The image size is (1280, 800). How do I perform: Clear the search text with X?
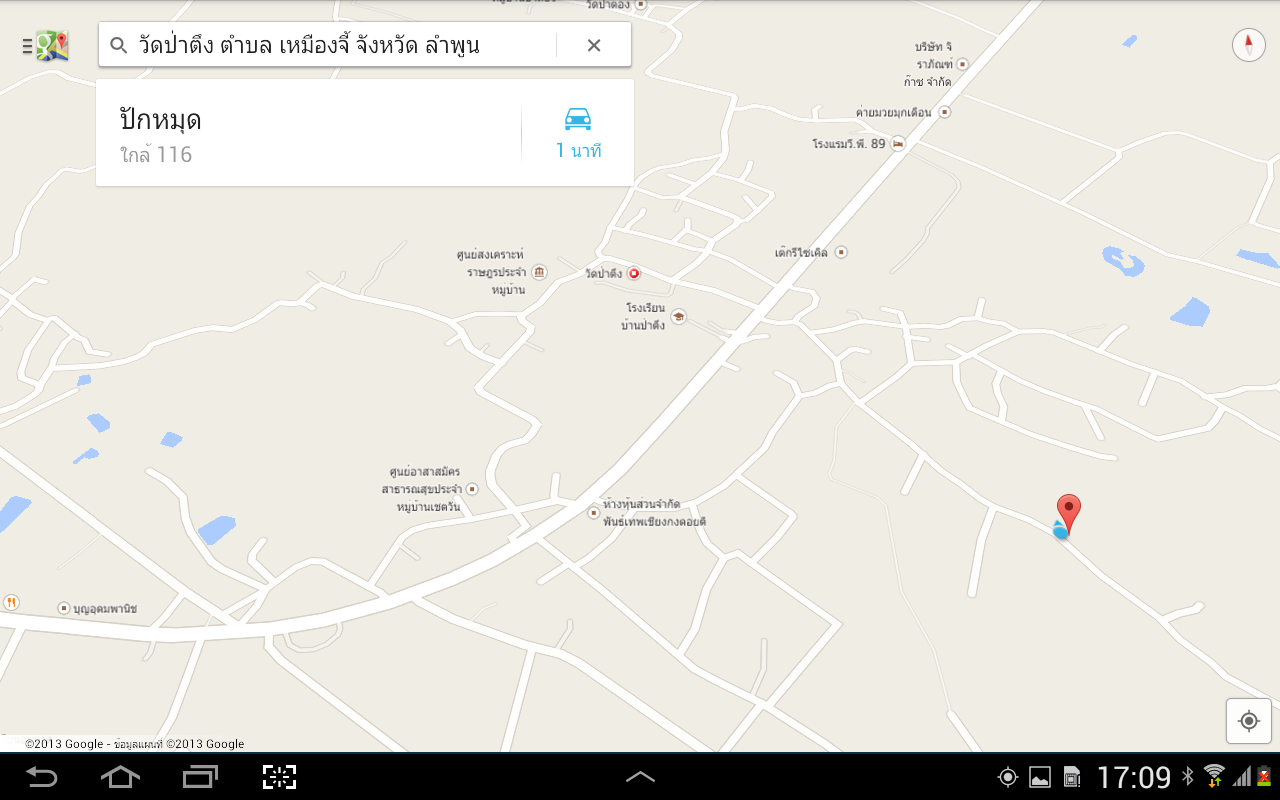pos(594,45)
